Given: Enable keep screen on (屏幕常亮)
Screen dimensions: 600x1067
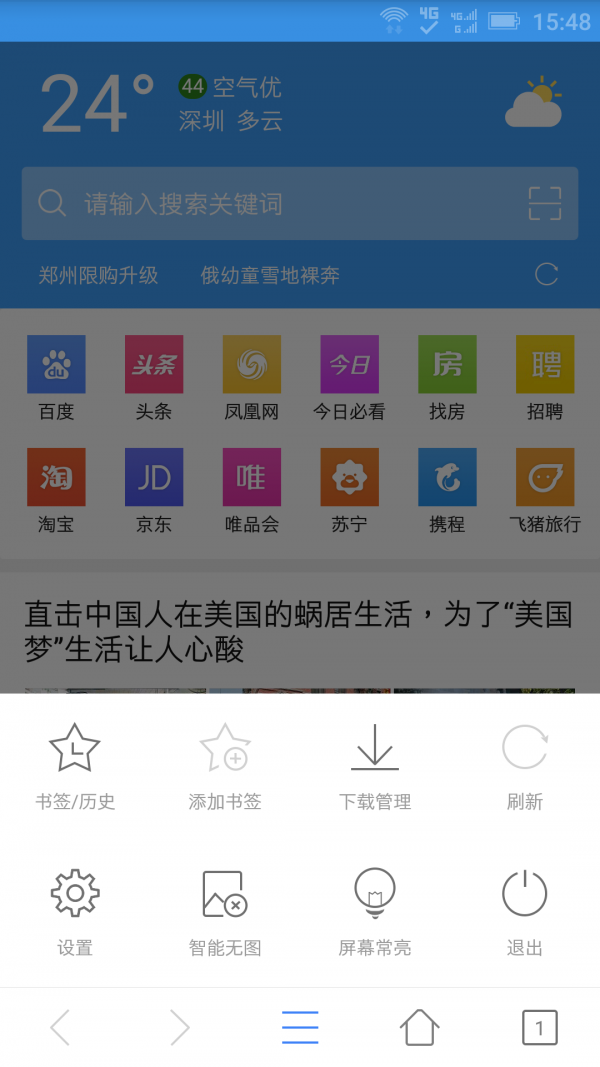Looking at the screenshot, I should (x=375, y=911).
